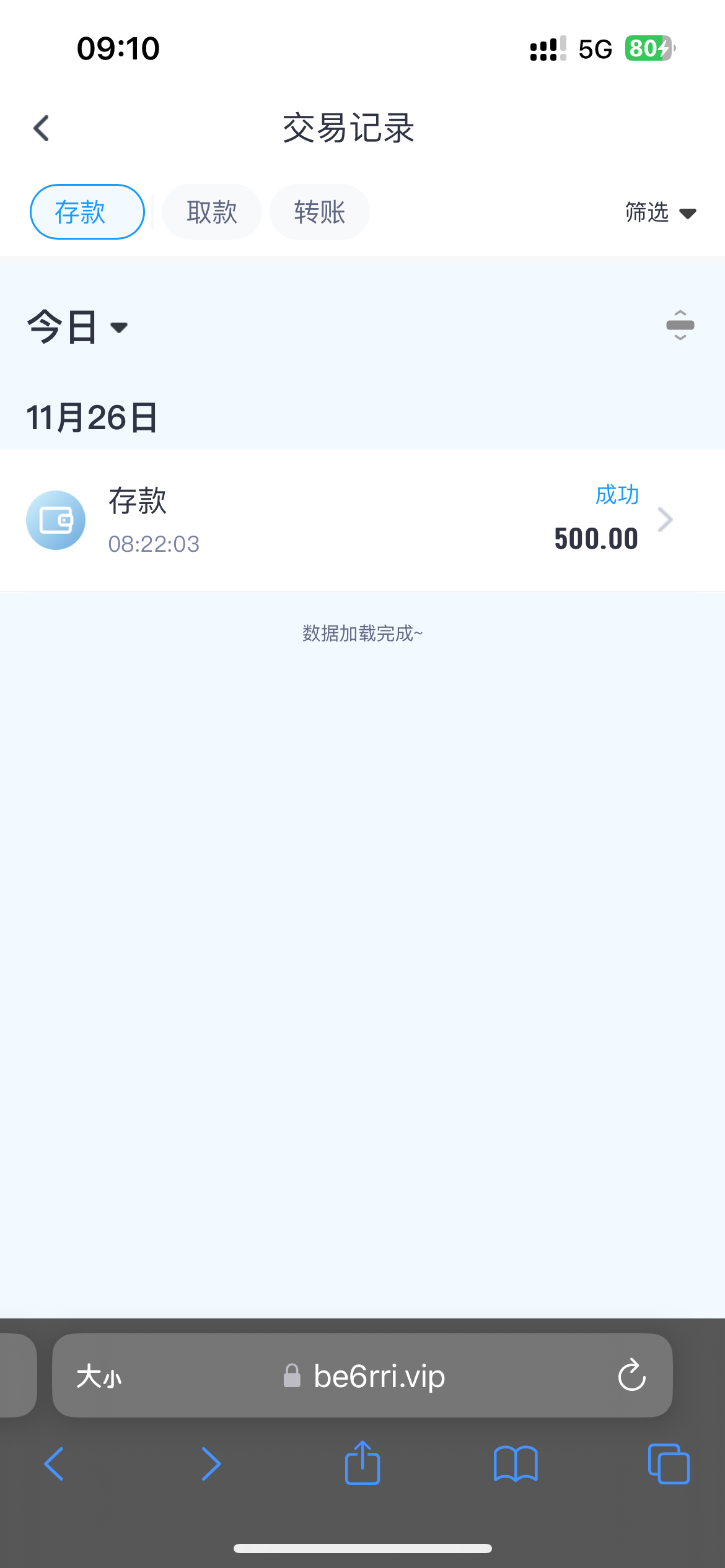This screenshot has width=725, height=1568.
Task: Go back in the browser toolbar
Action: click(54, 1464)
